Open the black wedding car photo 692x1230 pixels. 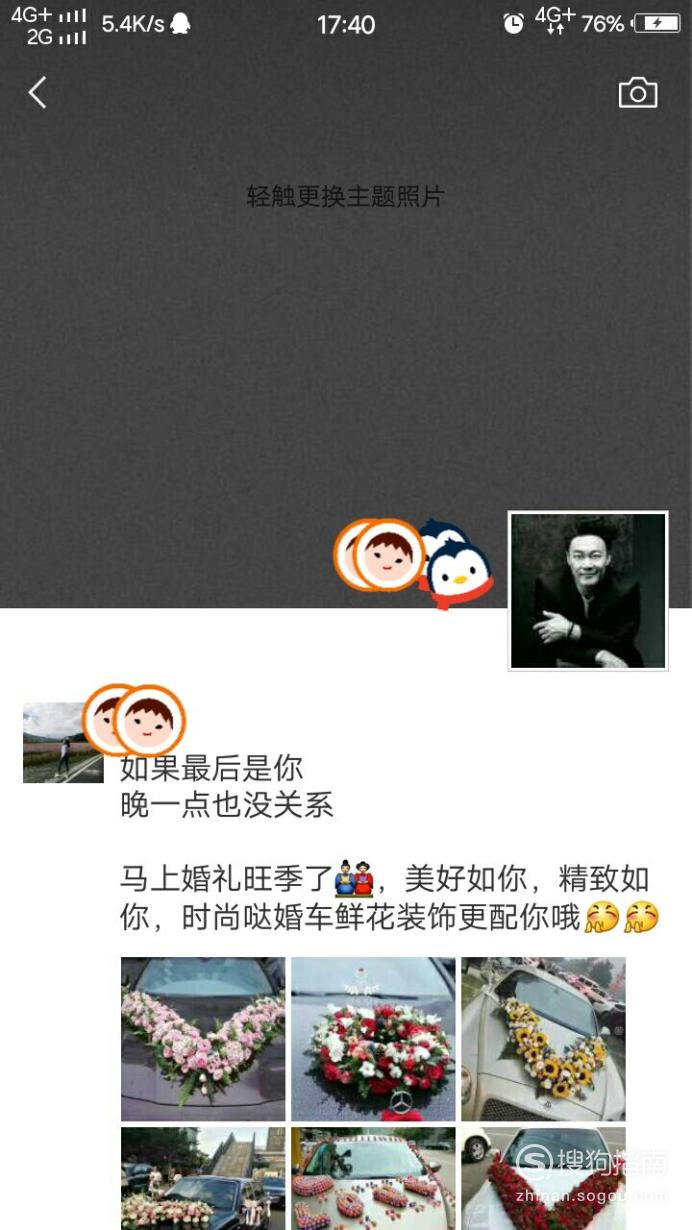[x=203, y=1178]
